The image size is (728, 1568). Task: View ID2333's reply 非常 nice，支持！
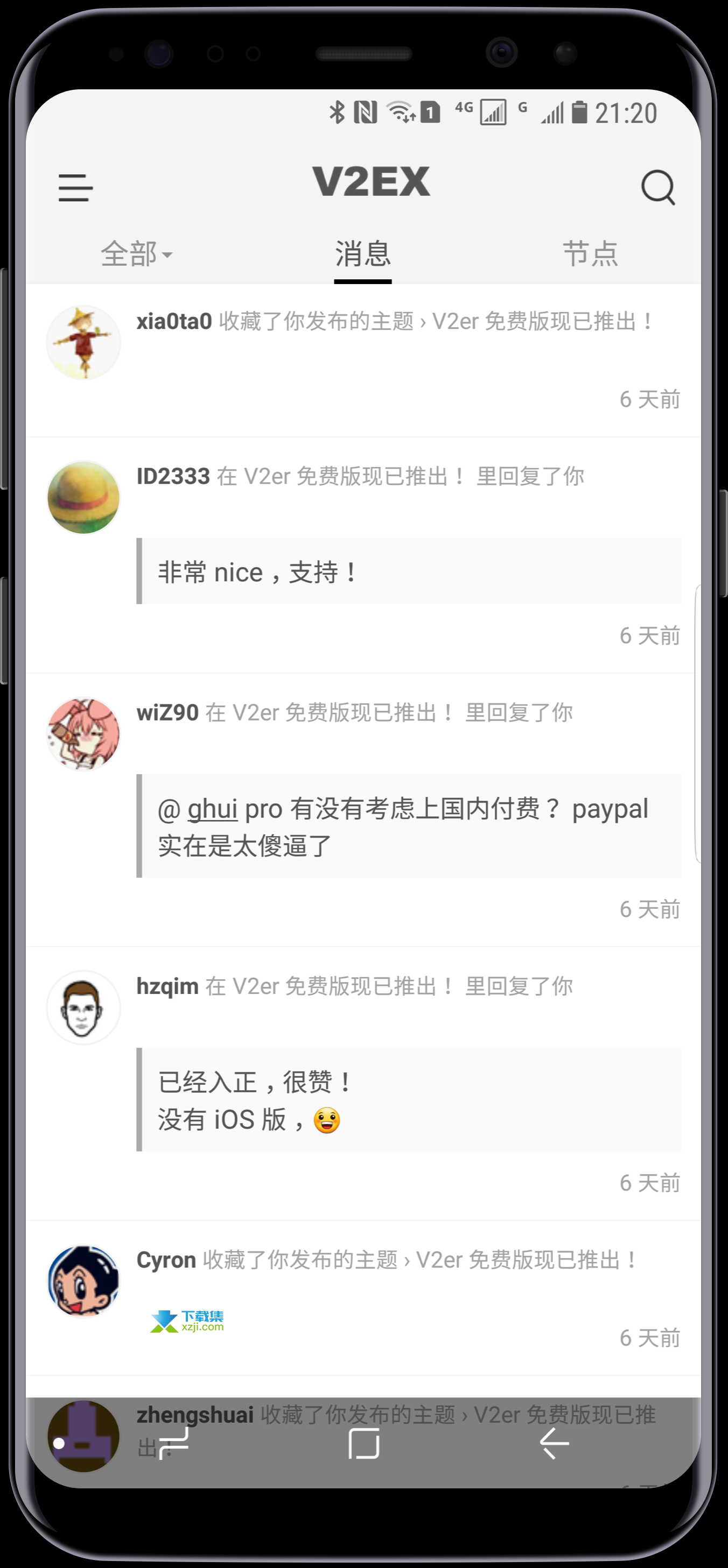coord(409,571)
